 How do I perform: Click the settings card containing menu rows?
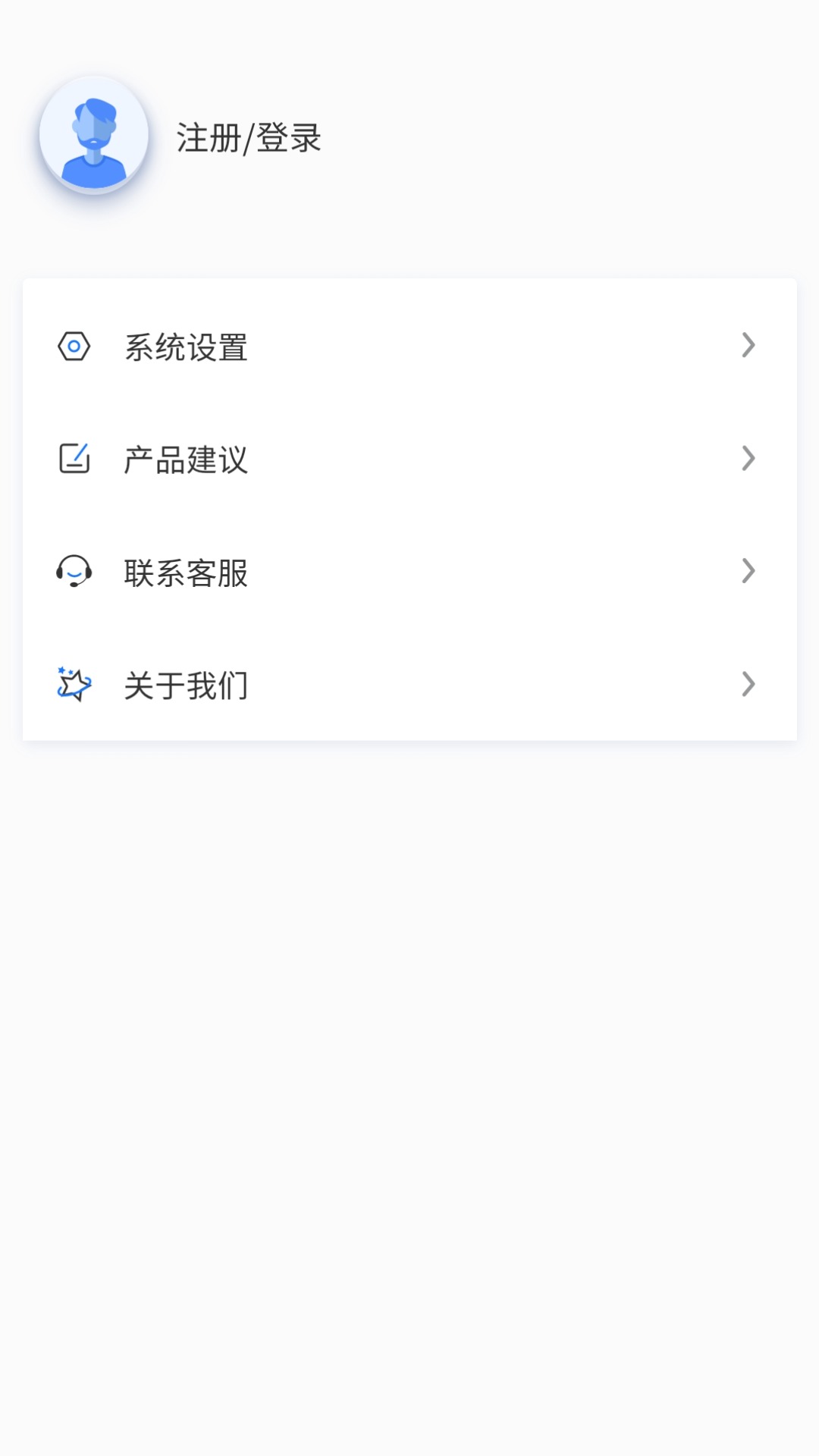click(x=409, y=508)
